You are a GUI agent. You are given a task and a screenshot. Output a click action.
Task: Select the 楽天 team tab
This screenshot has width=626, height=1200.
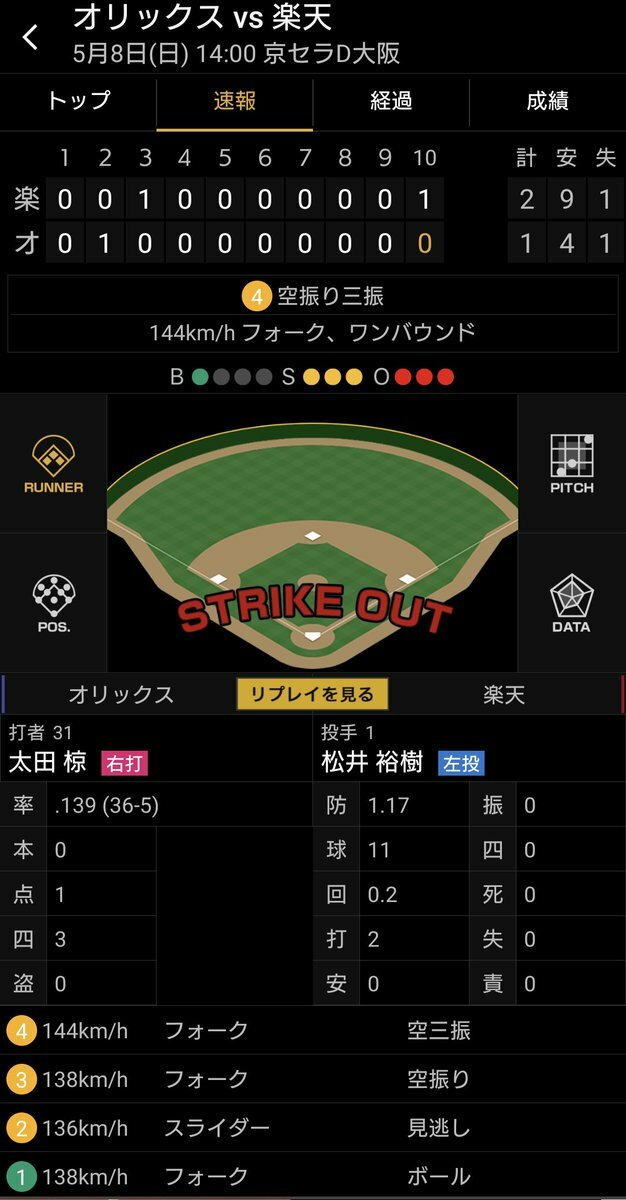click(x=504, y=694)
